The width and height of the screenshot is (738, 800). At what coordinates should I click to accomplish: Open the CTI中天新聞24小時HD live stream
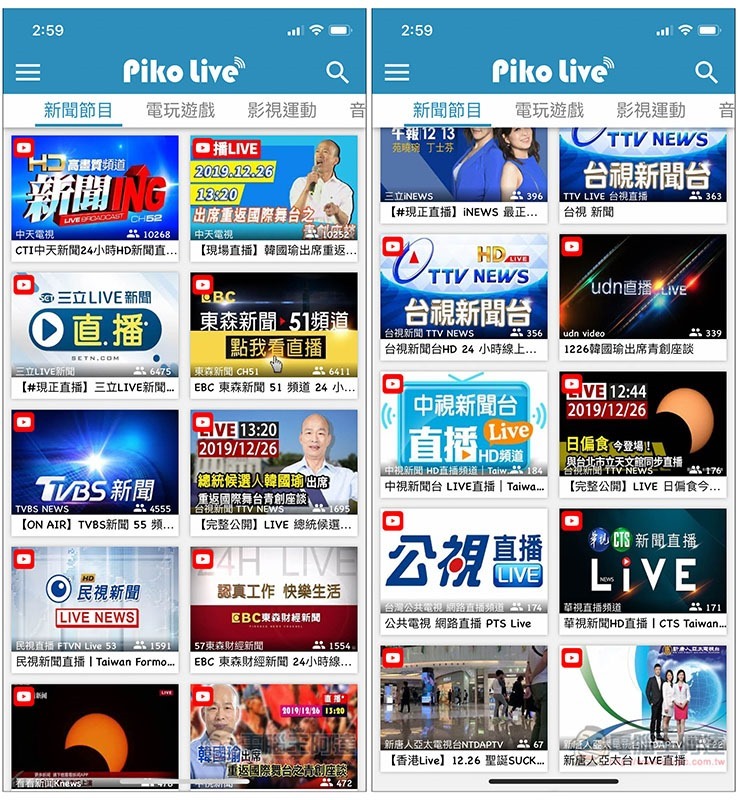point(95,188)
